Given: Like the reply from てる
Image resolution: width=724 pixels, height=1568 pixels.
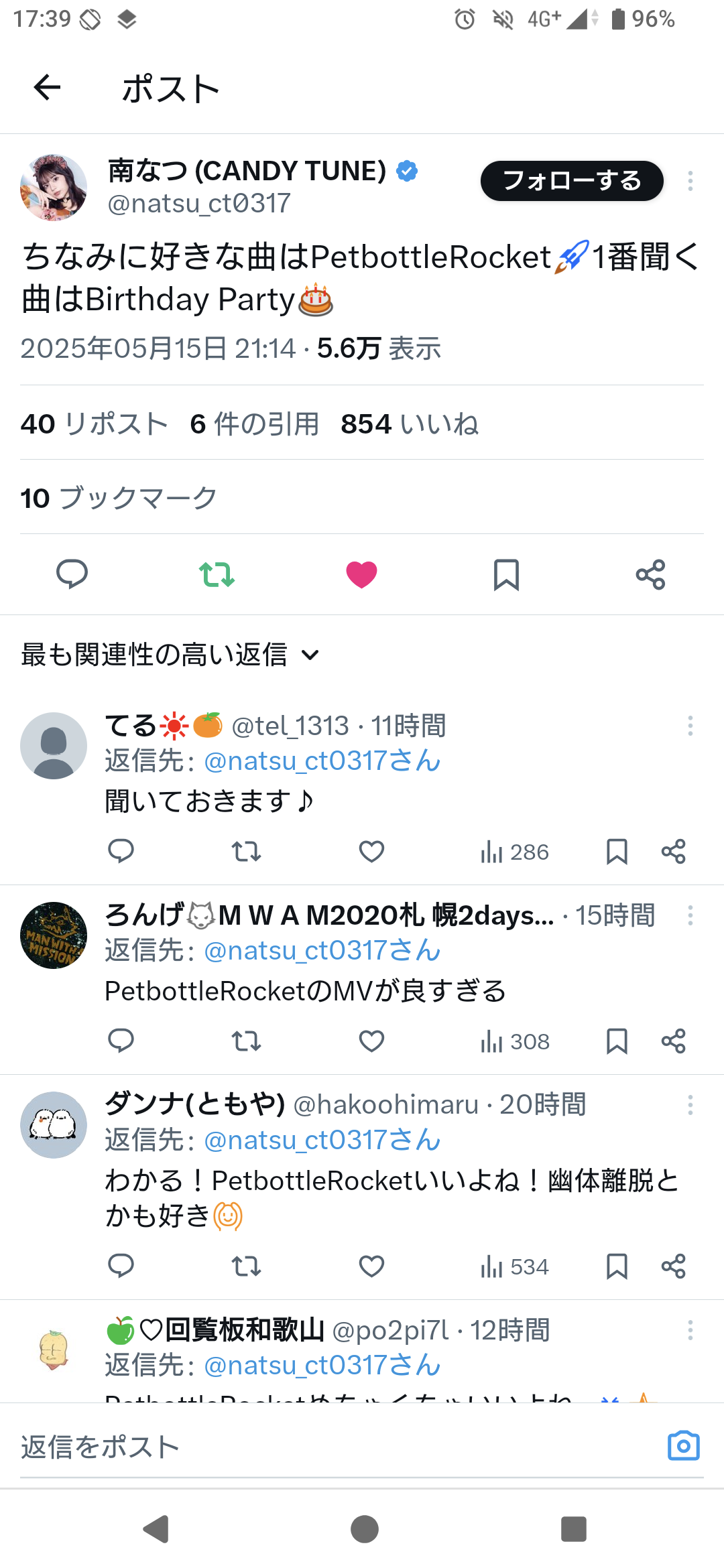Looking at the screenshot, I should (371, 852).
